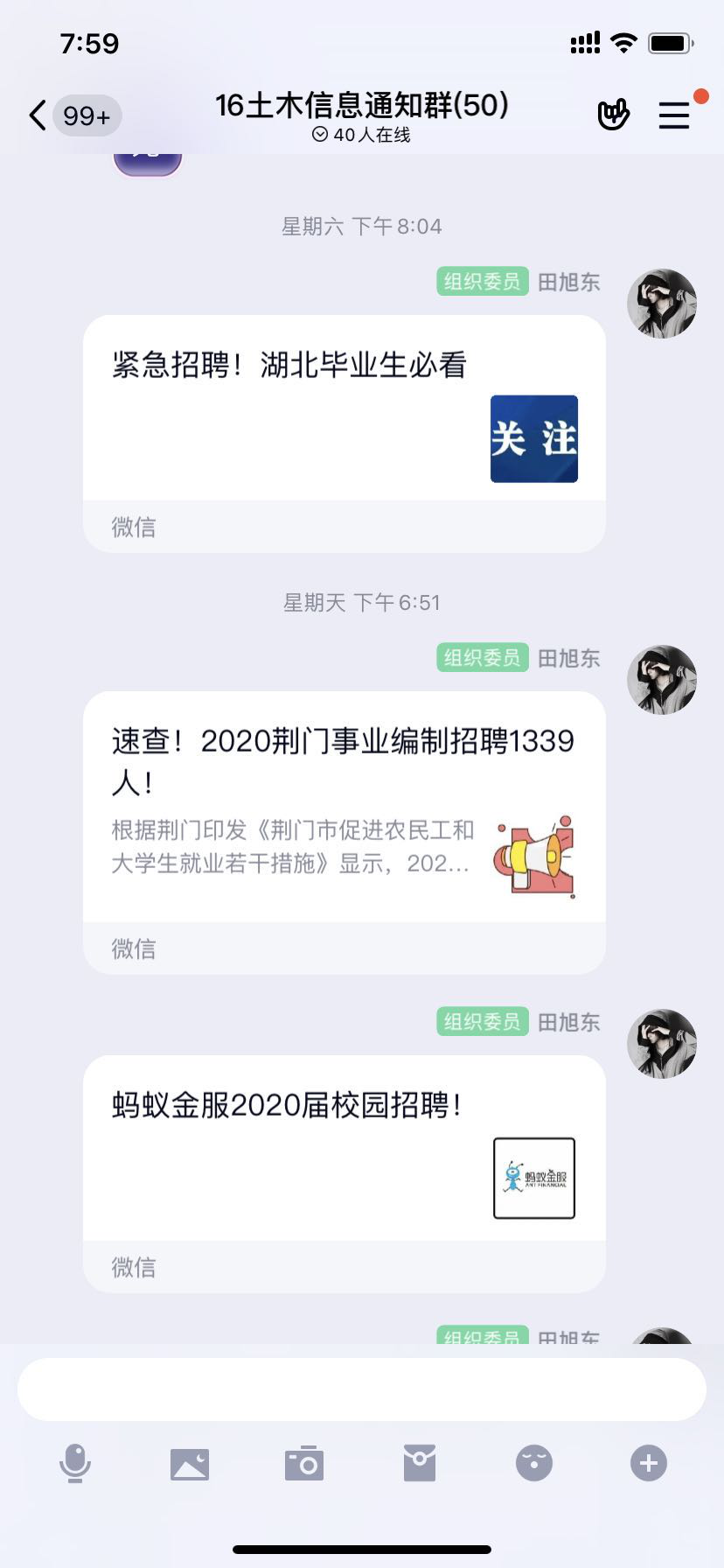
Task: View 田旭东's avatar above the 紧急招聘 card
Action: click(662, 304)
